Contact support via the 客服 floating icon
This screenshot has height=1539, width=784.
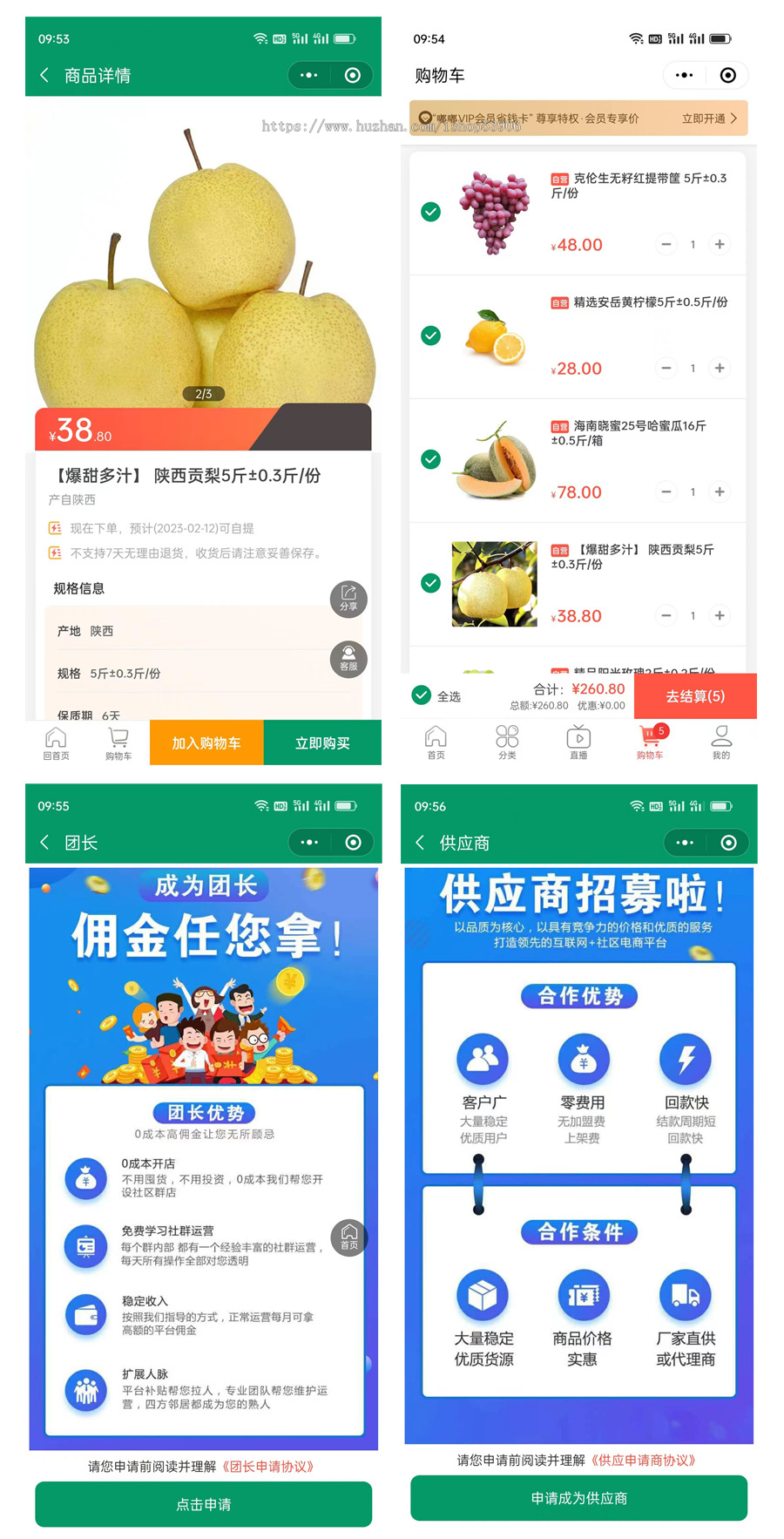[348, 659]
